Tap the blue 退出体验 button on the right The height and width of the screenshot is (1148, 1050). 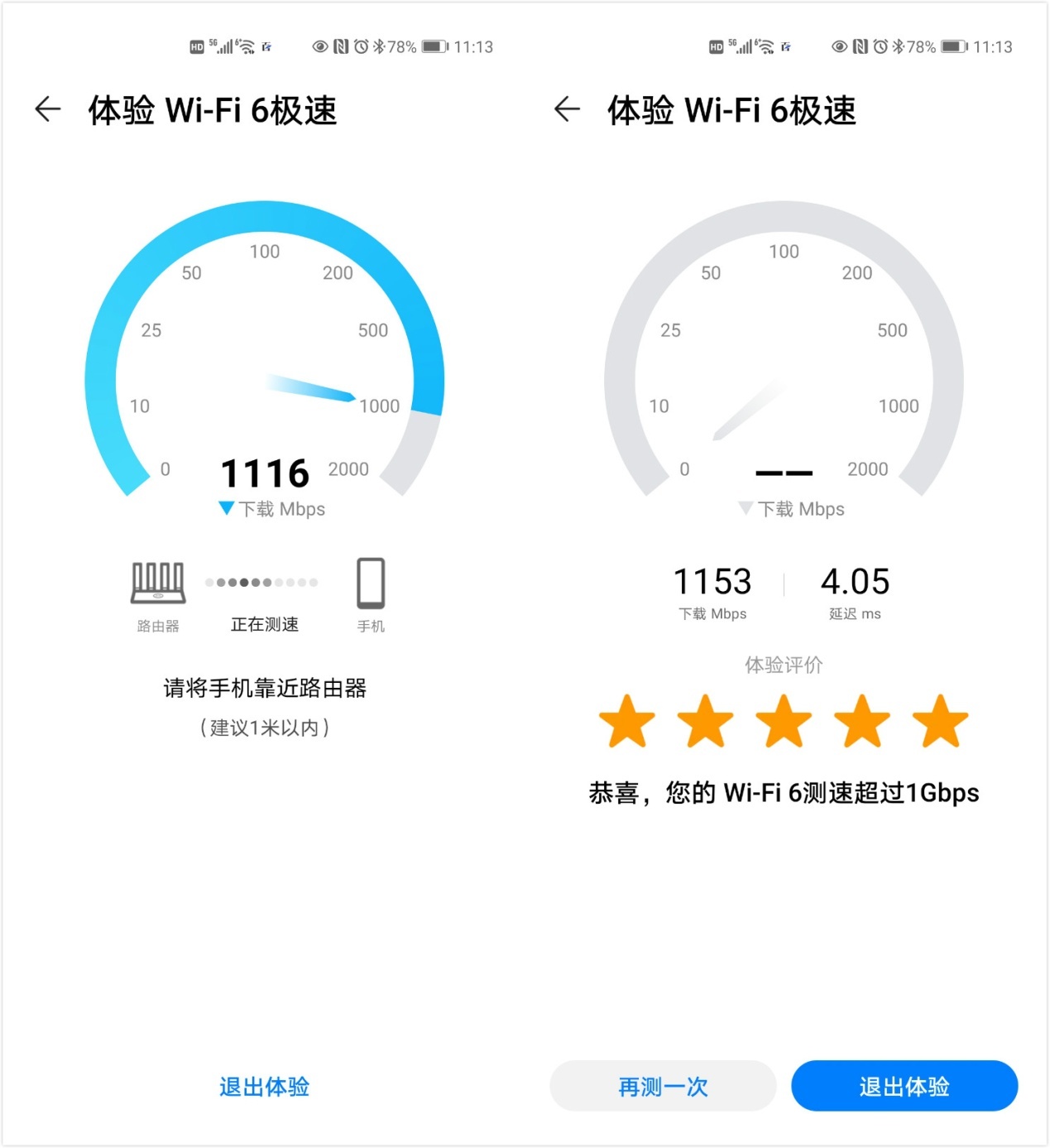coord(904,1087)
